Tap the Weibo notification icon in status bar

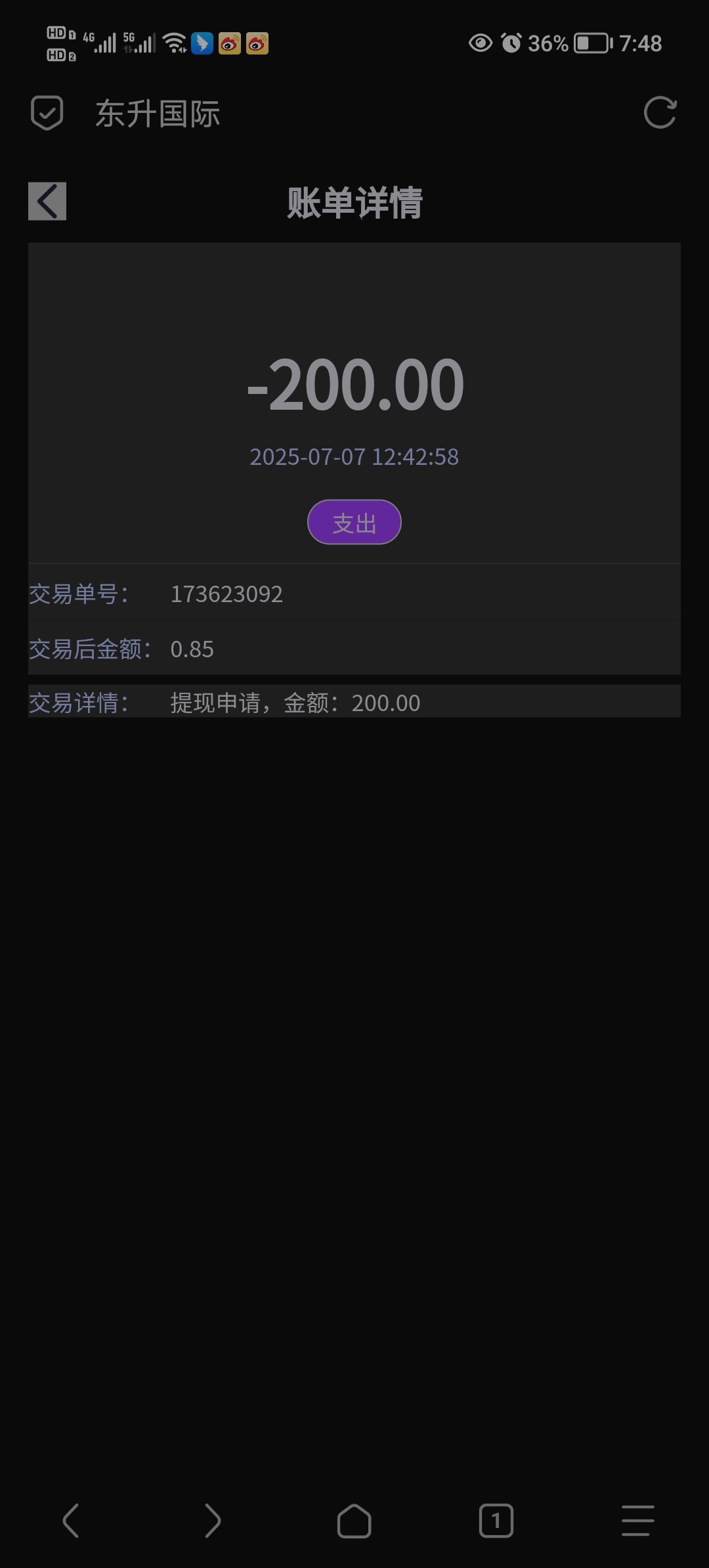(228, 44)
